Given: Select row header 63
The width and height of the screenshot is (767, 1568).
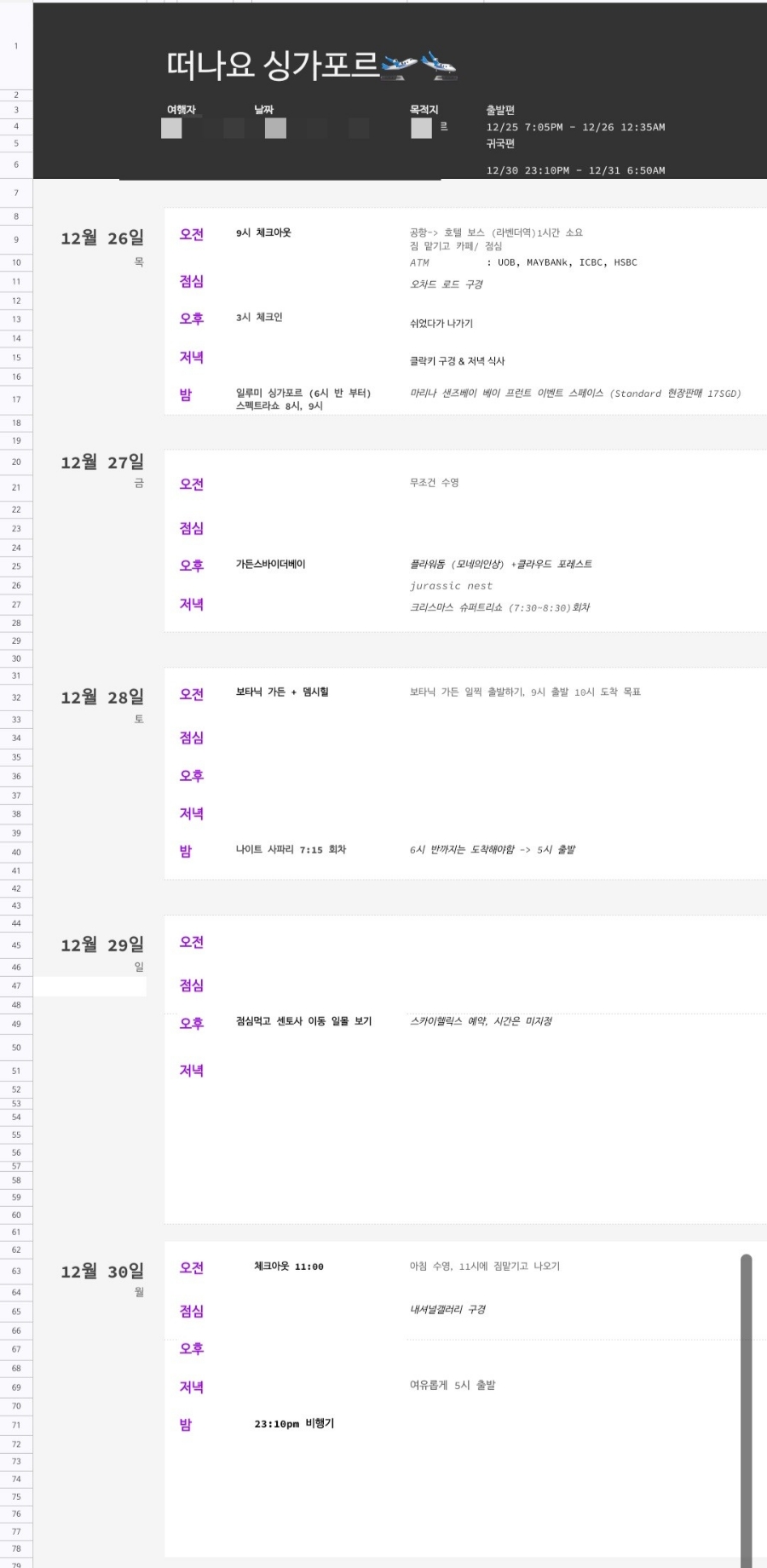Looking at the screenshot, I should [15, 1271].
